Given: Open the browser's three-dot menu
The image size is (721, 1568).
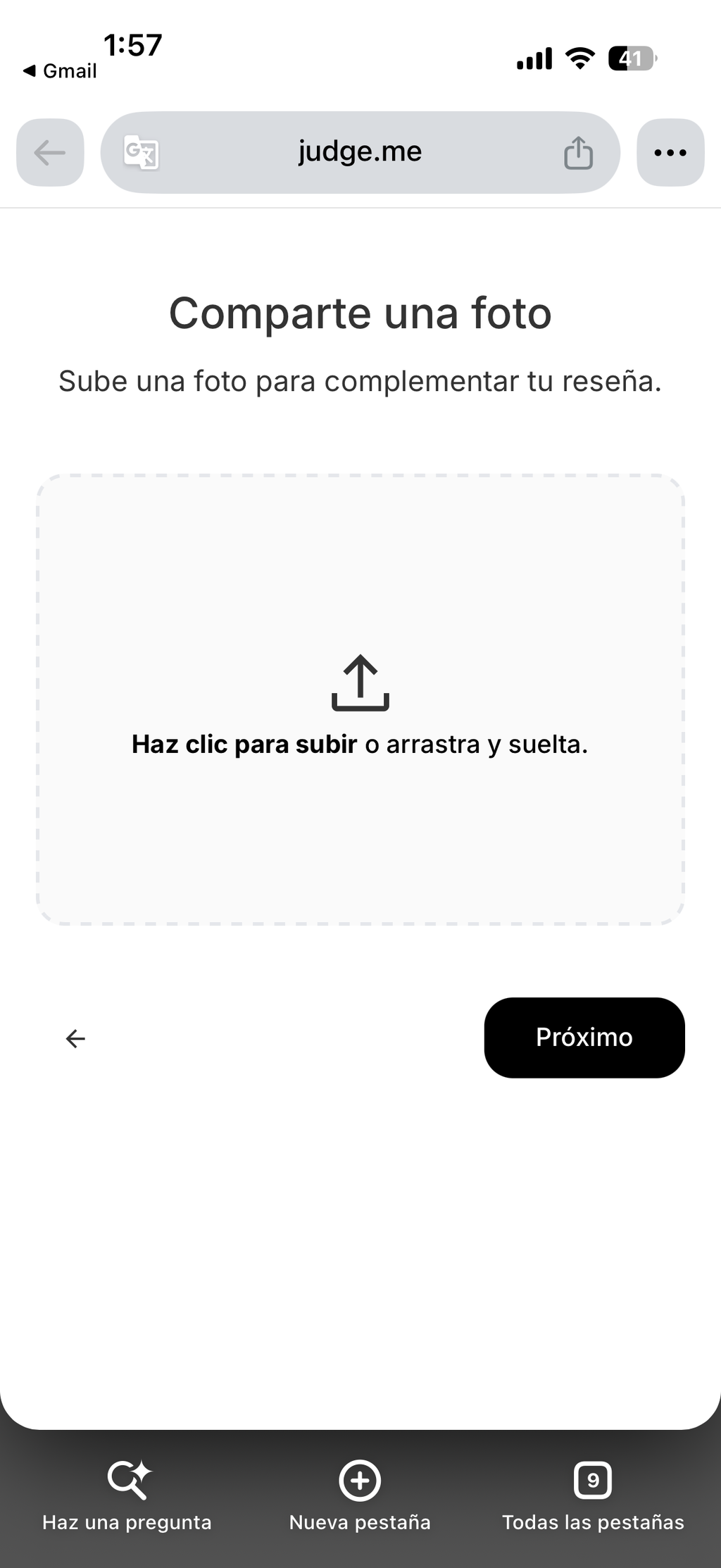Looking at the screenshot, I should click(670, 152).
